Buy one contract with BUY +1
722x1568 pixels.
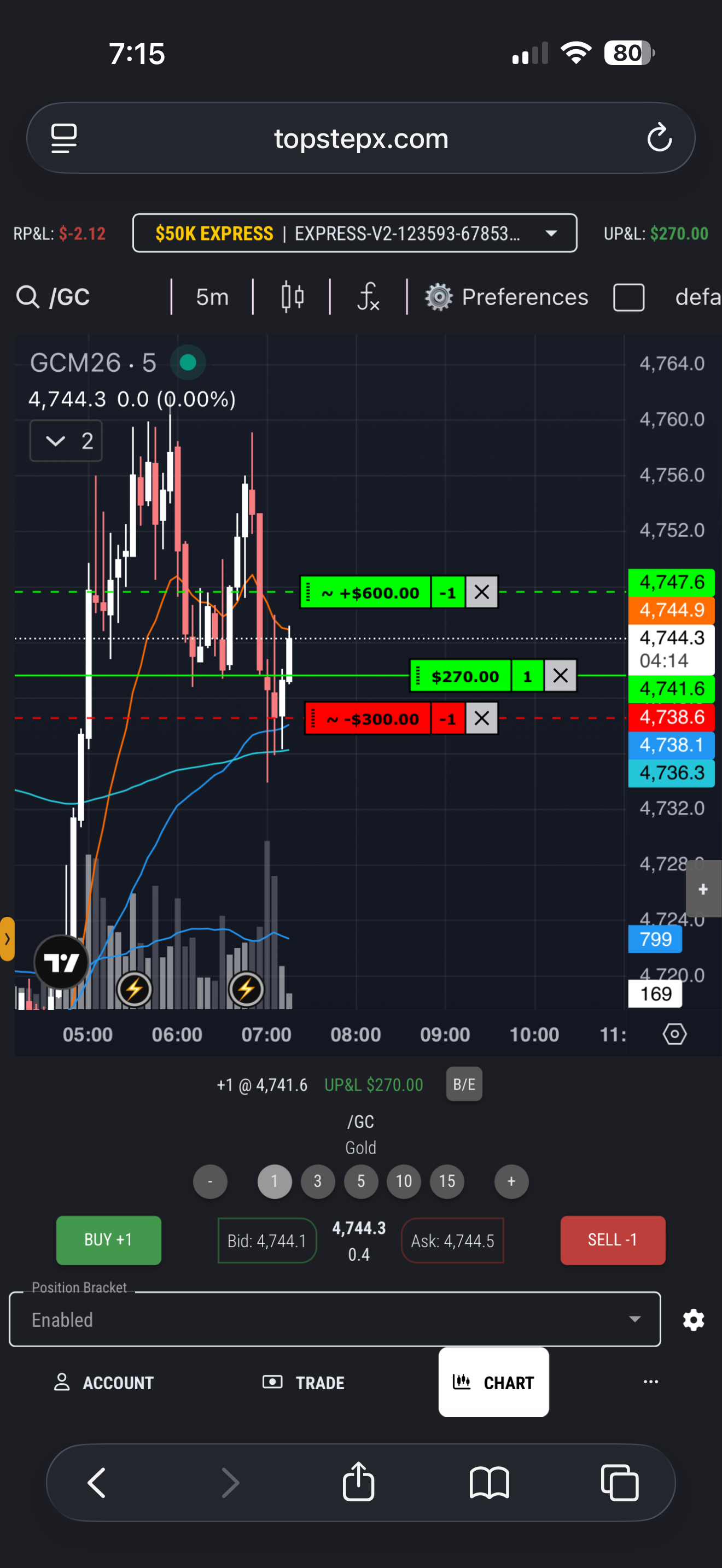[x=108, y=1240]
